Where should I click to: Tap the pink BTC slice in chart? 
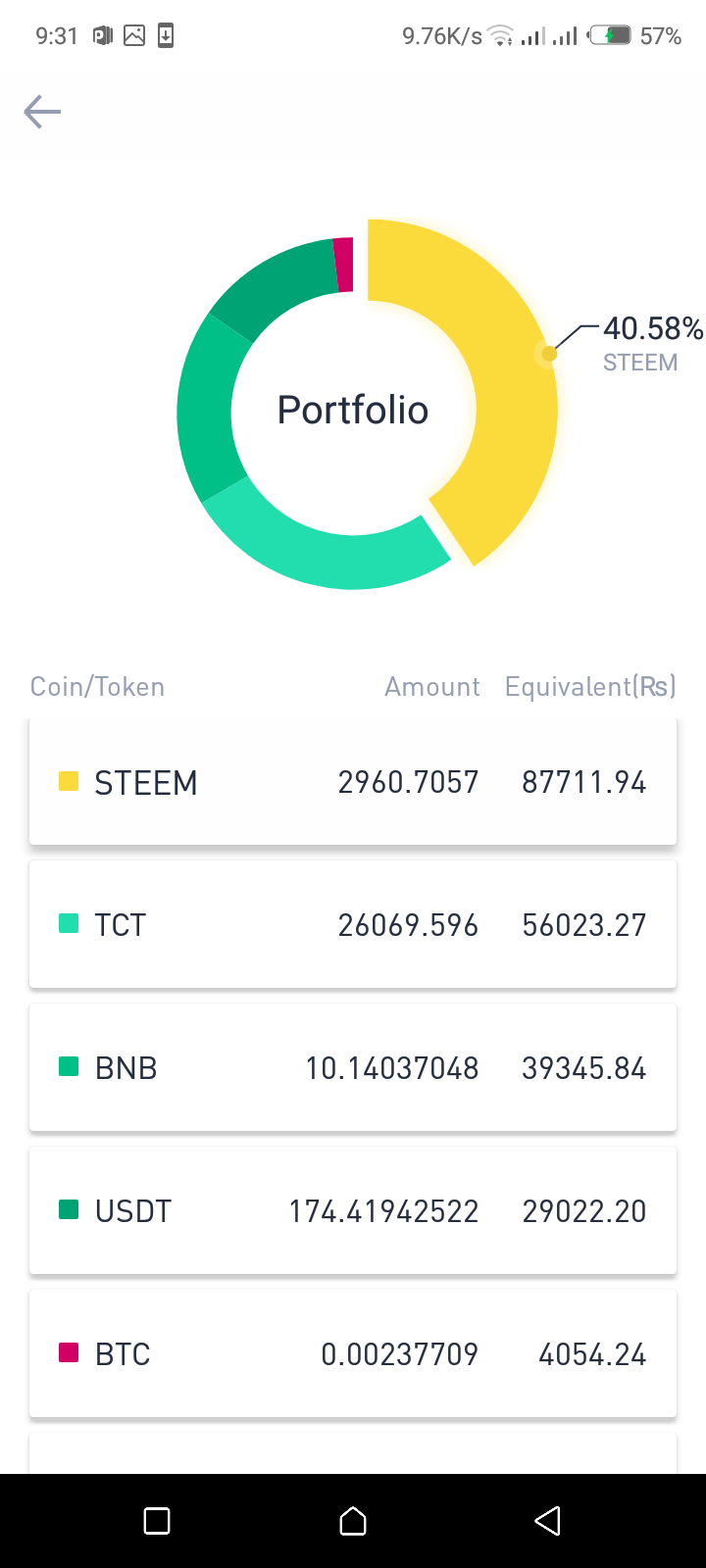343,265
